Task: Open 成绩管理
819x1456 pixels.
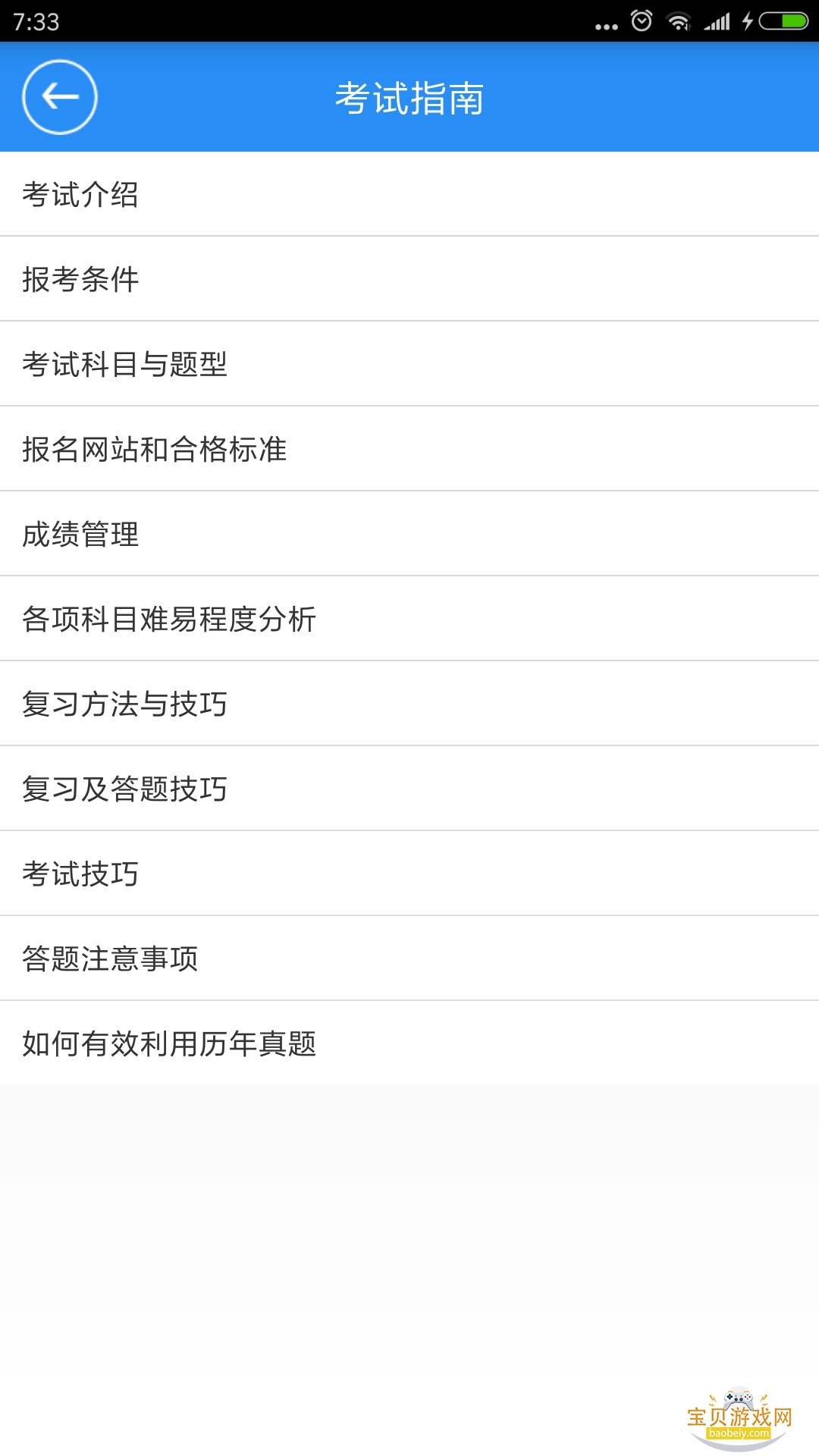Action: pos(80,534)
